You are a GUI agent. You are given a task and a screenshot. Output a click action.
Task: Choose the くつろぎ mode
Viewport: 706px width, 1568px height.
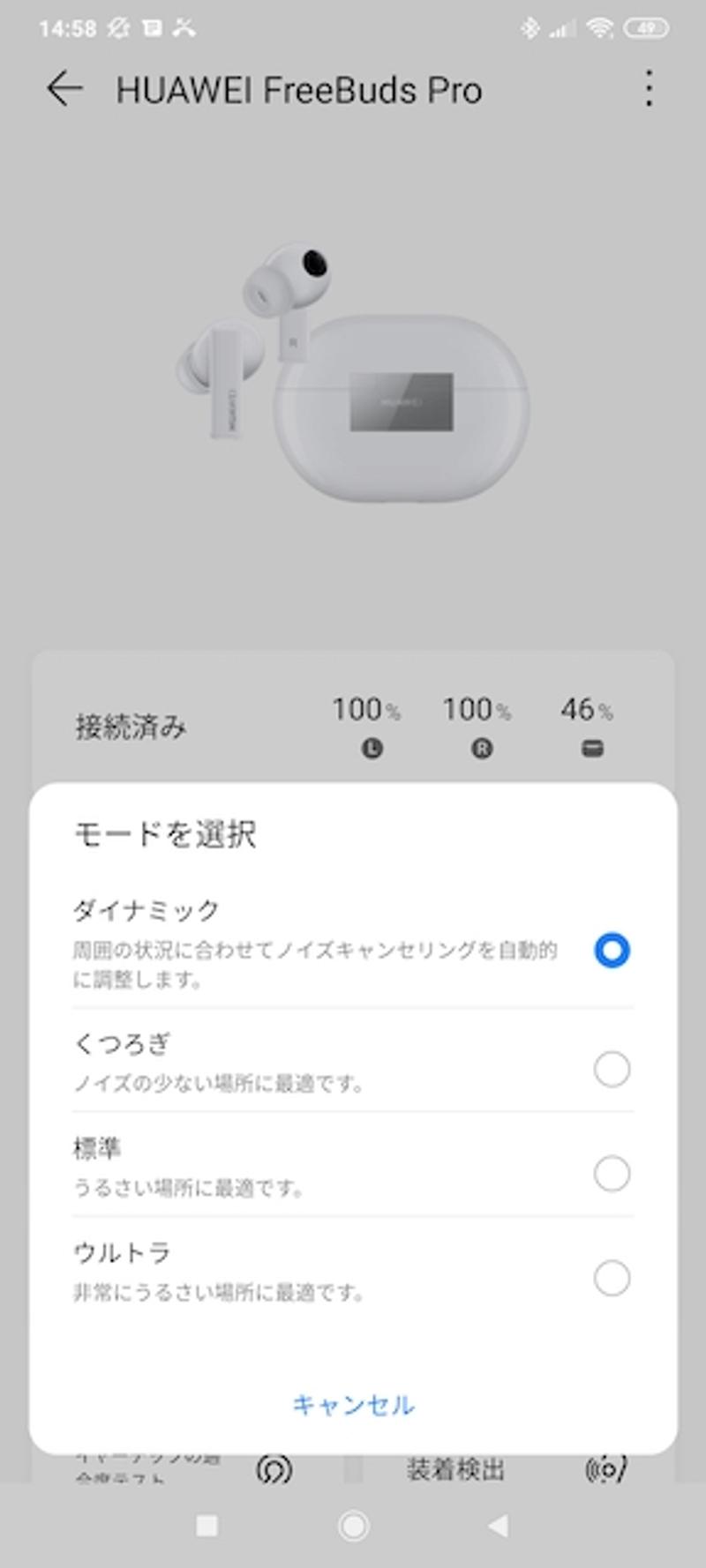(x=612, y=1069)
